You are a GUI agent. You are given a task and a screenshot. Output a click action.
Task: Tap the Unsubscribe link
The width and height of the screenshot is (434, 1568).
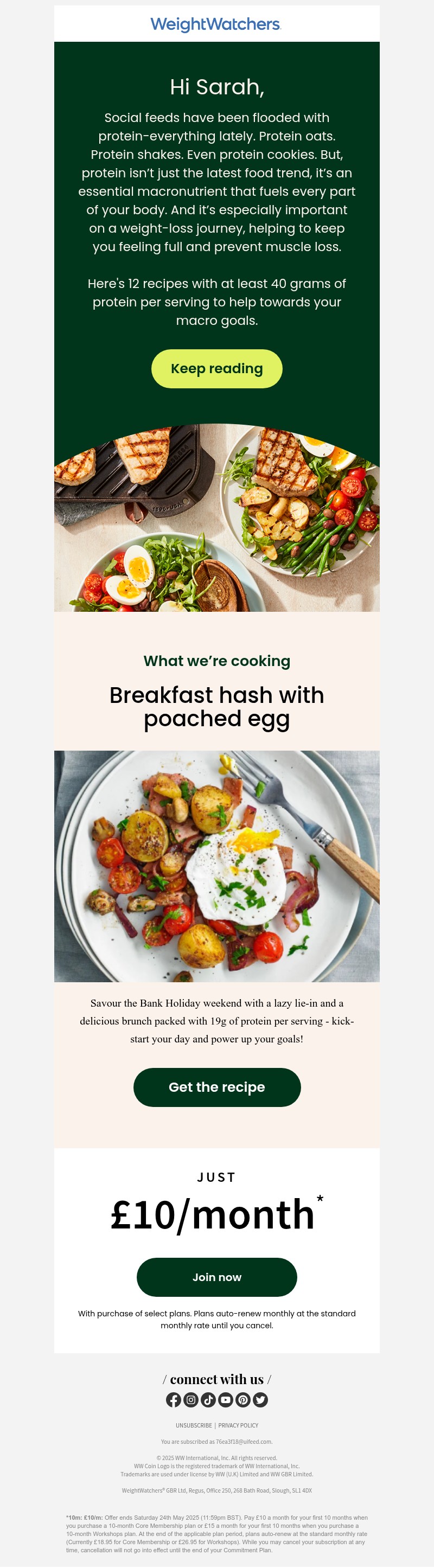tap(194, 1425)
